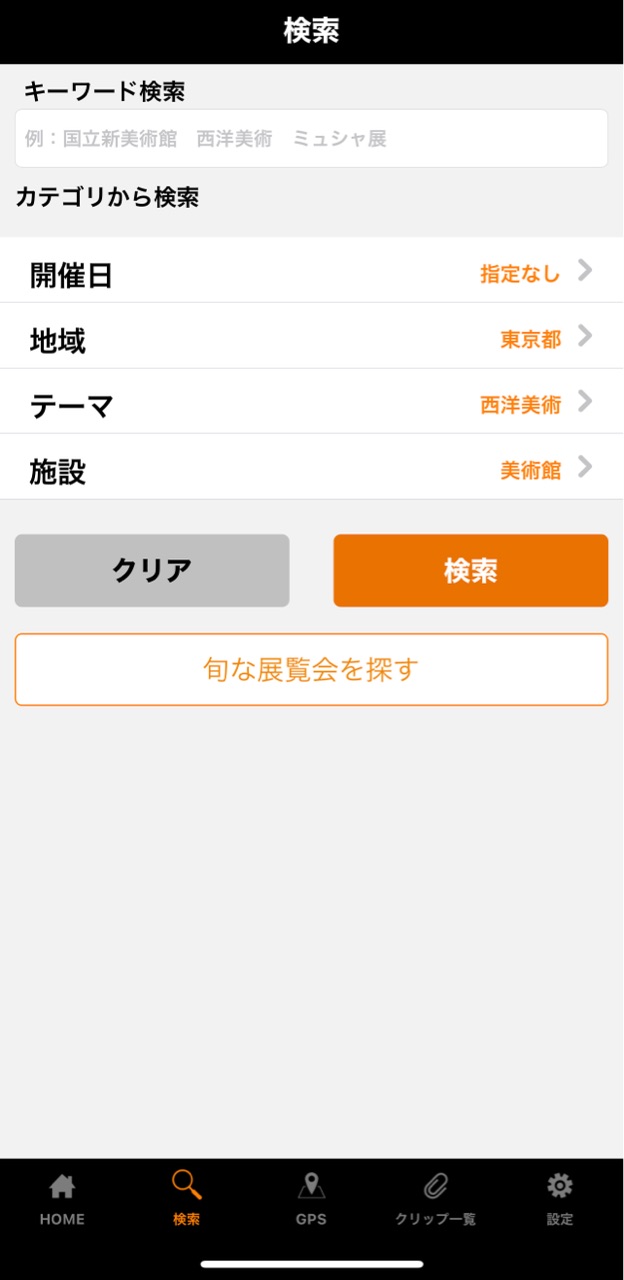
Task: Clear filters with the クリア button
Action: [x=152, y=570]
